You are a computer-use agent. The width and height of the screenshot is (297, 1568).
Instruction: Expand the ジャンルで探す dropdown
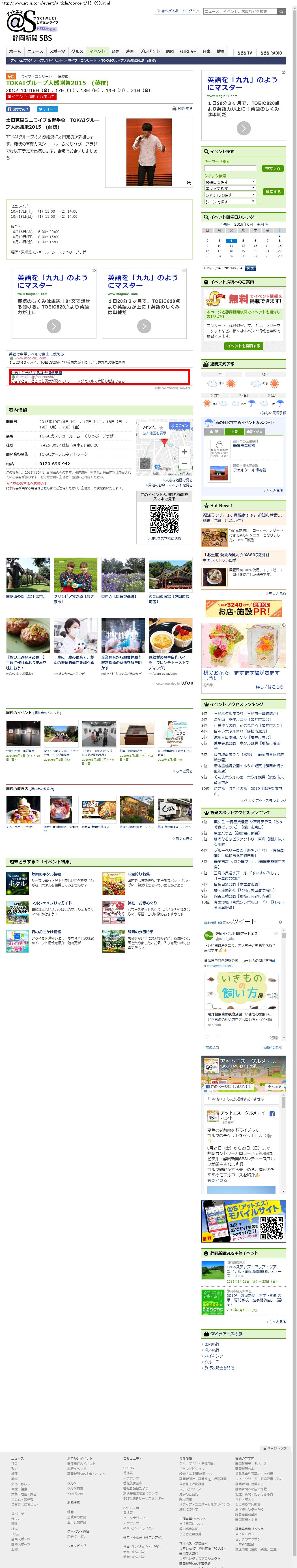pos(229,195)
